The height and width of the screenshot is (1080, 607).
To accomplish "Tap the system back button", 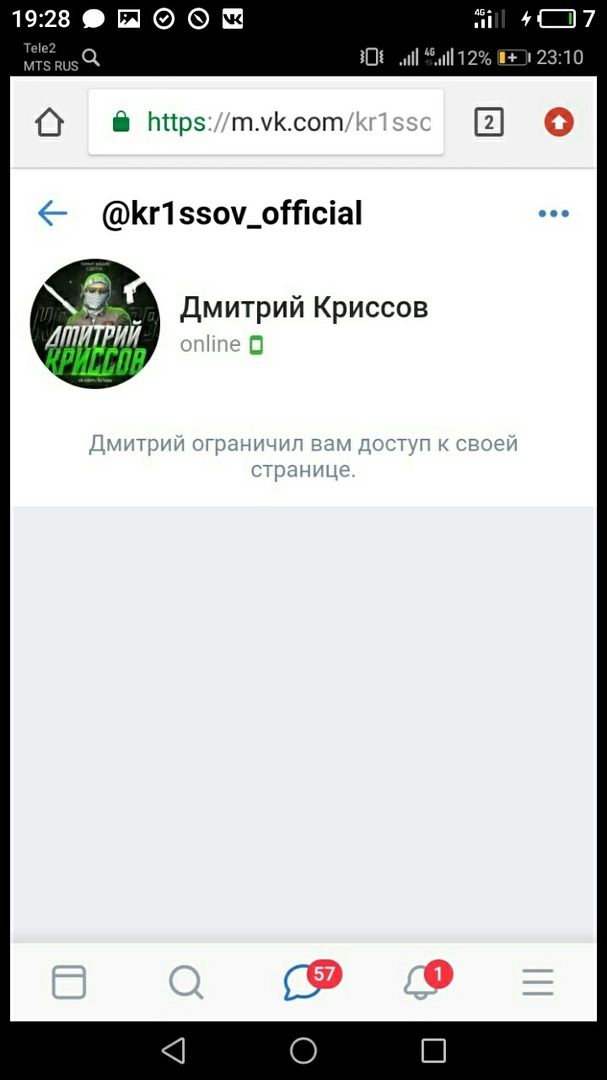I will pyautogui.click(x=173, y=1050).
